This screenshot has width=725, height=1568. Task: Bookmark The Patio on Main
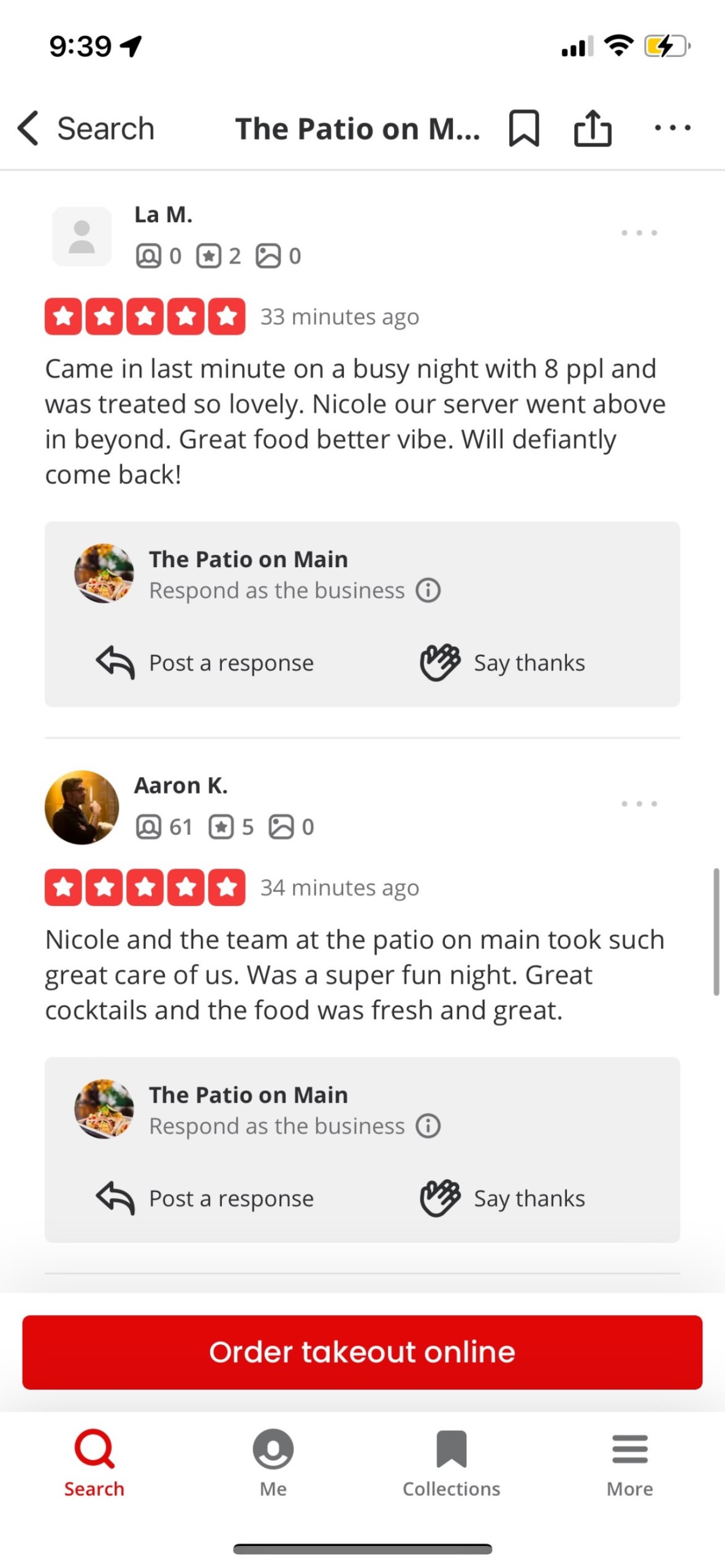(x=524, y=128)
